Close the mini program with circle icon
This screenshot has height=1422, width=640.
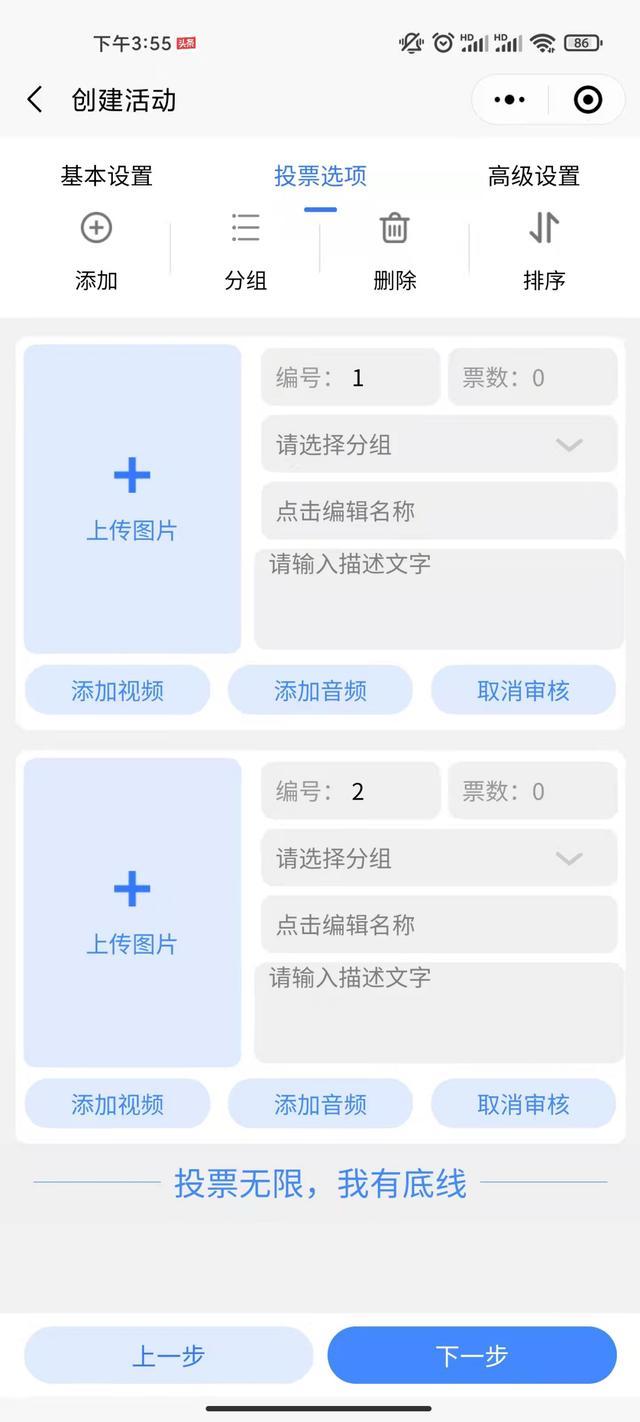[587, 100]
